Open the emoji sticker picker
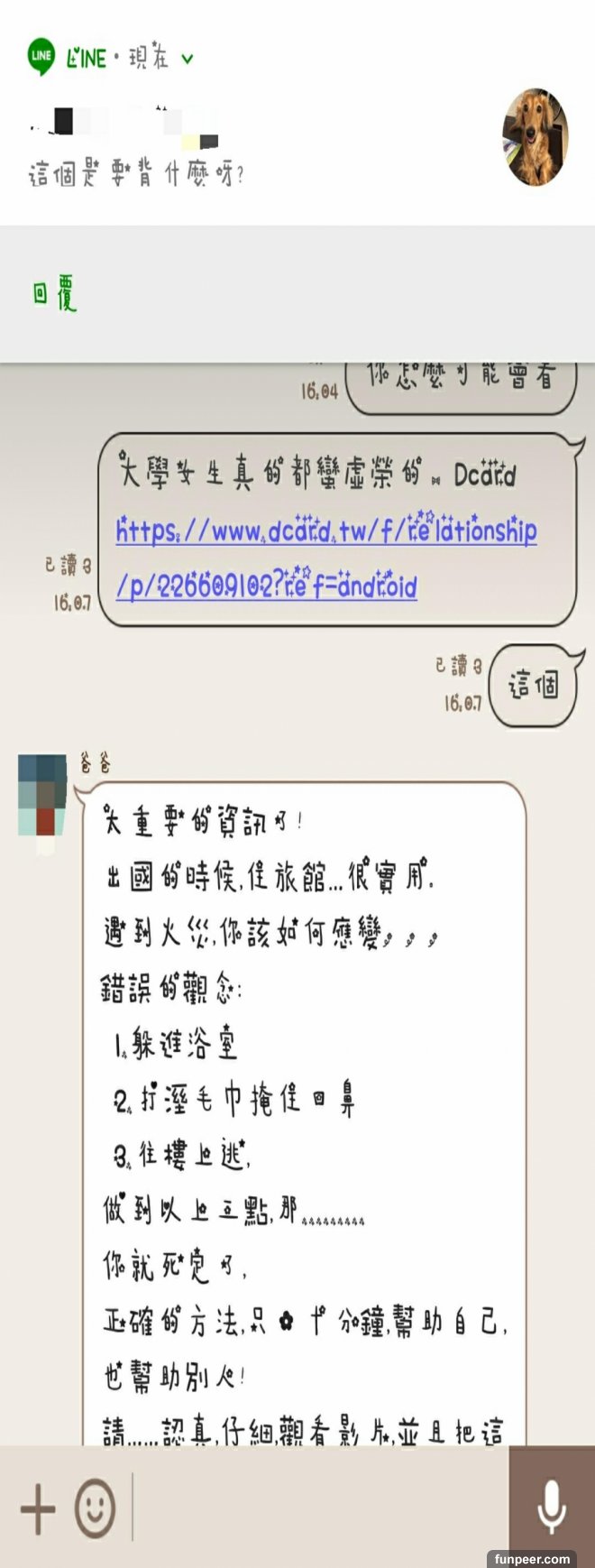Screen dimensions: 595x1568 pos(95,1508)
